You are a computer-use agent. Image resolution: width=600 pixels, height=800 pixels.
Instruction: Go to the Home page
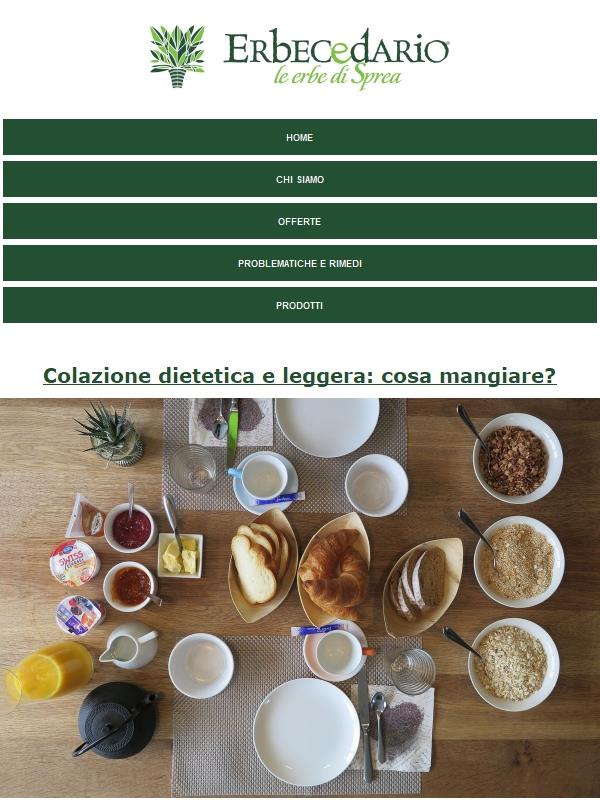pyautogui.click(x=300, y=138)
